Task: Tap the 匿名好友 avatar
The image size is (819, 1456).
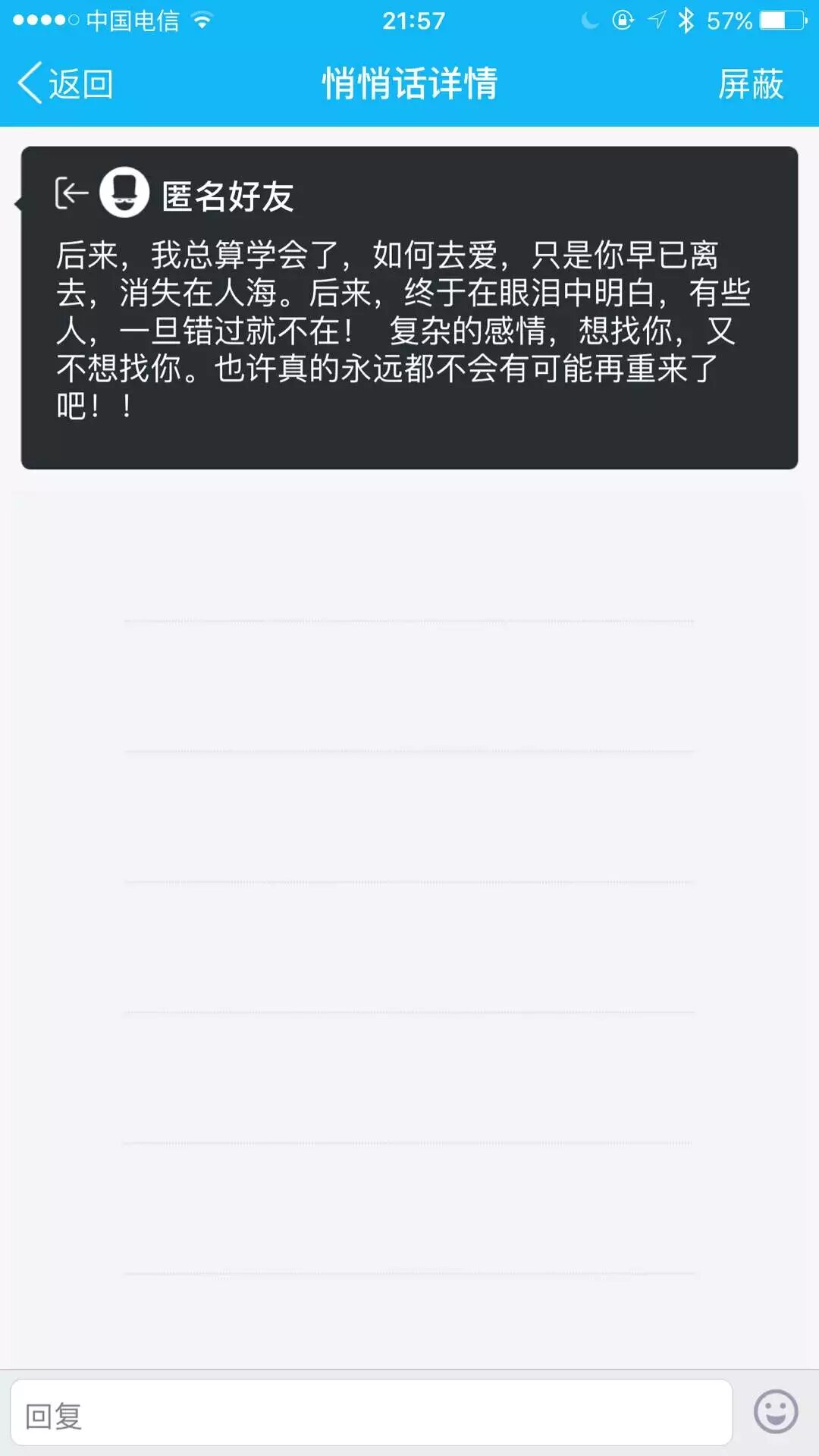Action: click(x=124, y=193)
